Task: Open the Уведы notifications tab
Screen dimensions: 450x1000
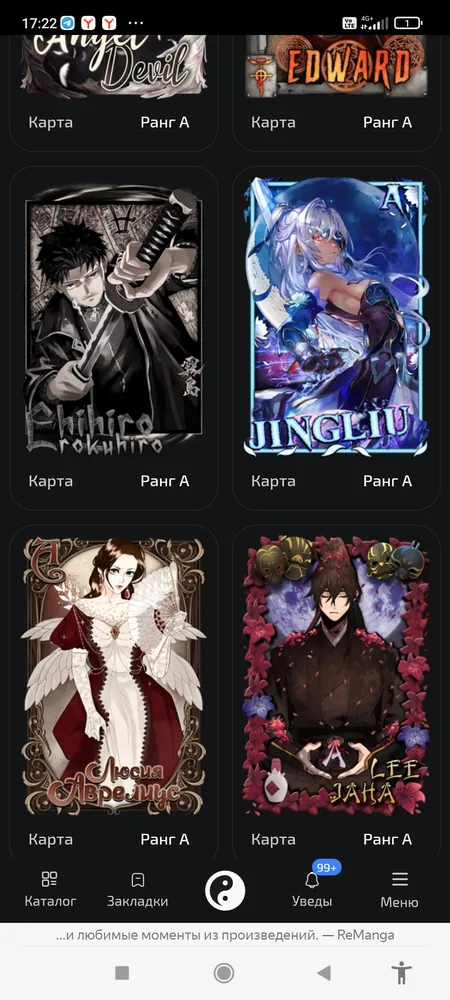Action: click(x=312, y=890)
